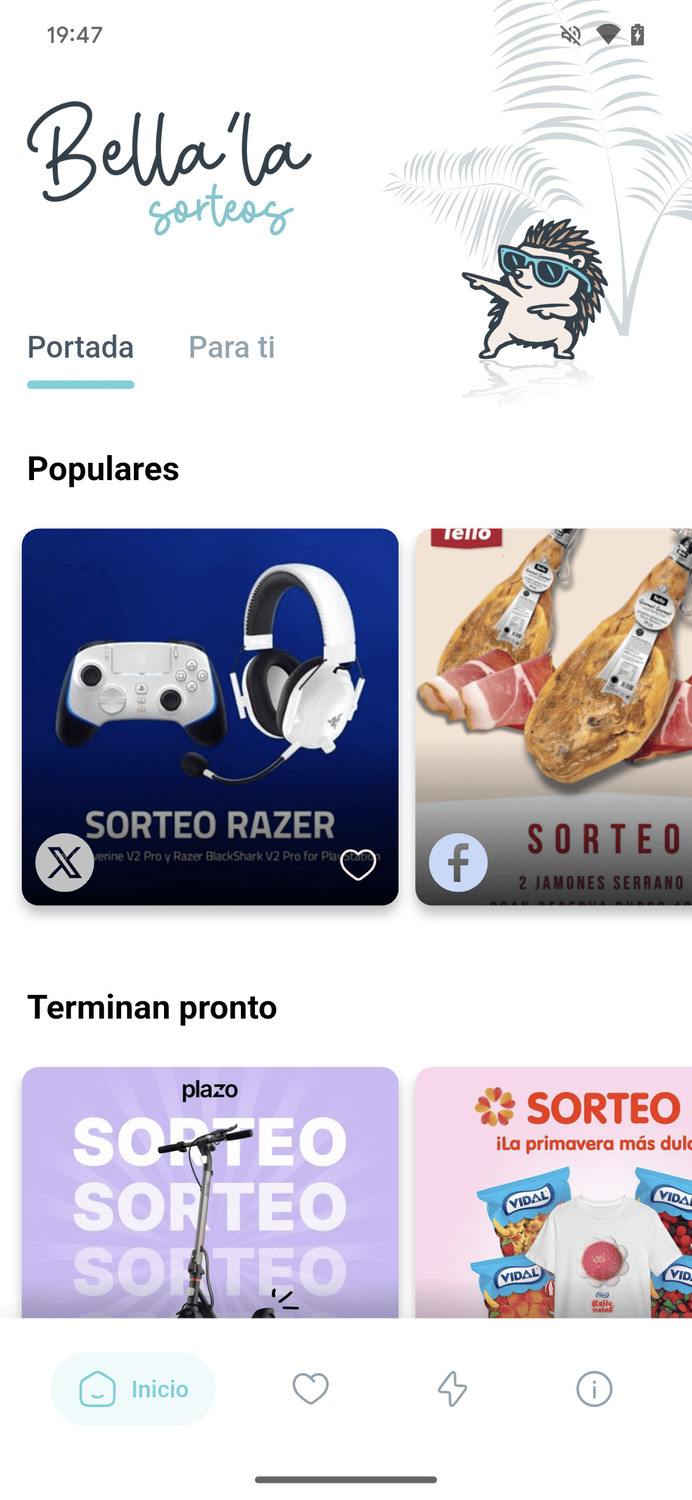The image size is (692, 1500).
Task: Open the Sorteo Razer giveaway card
Action: 210,717
